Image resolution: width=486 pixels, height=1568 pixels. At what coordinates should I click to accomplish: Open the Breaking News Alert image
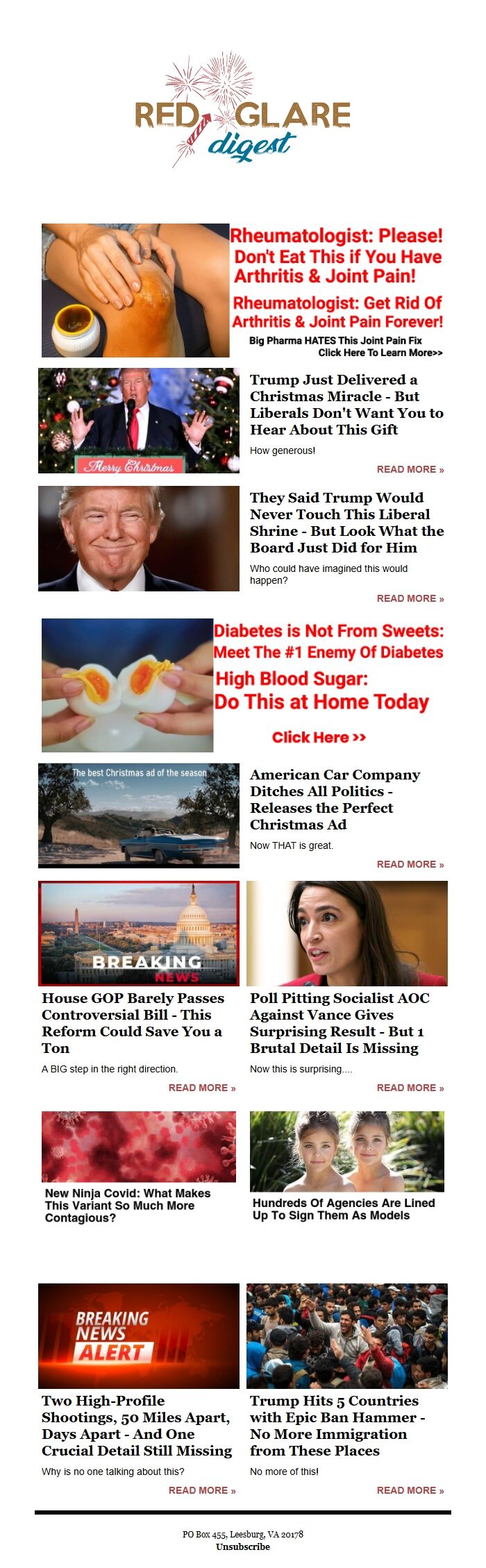(139, 1336)
